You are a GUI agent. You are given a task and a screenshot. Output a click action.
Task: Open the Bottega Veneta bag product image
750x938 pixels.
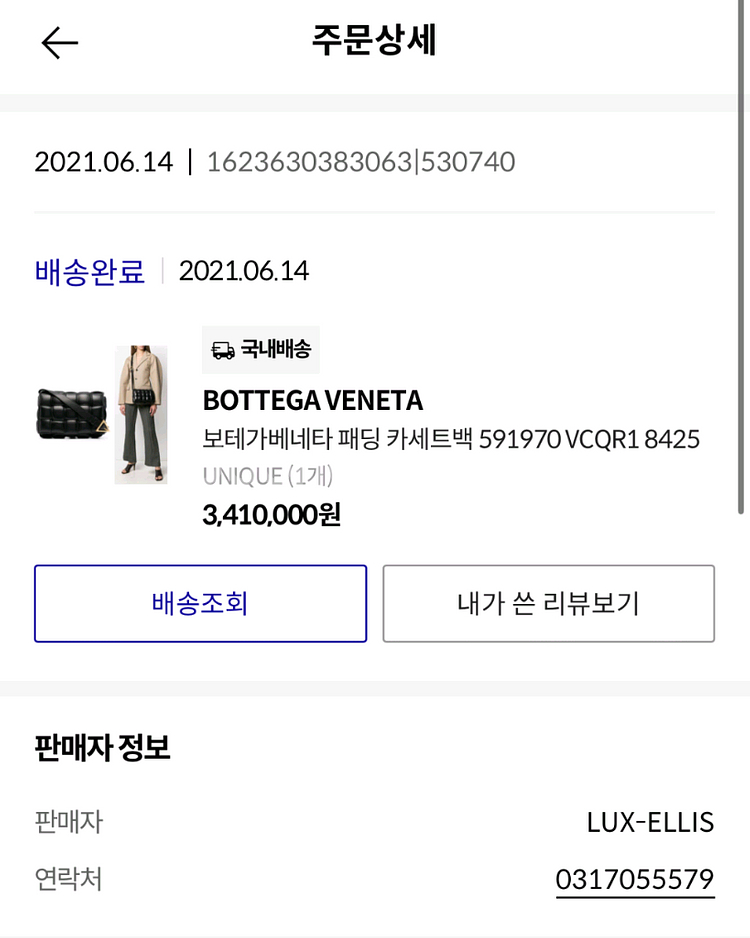101,414
